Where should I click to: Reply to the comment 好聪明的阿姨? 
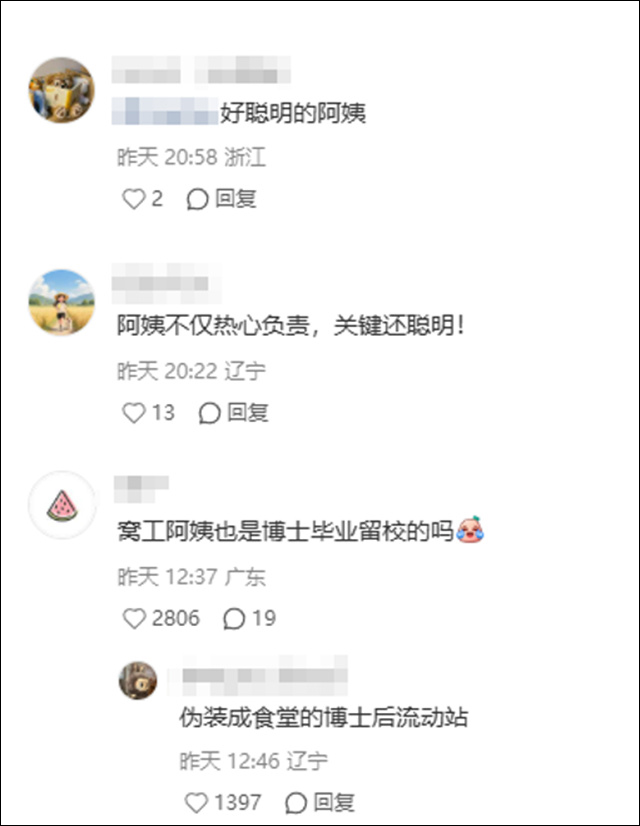(x=222, y=199)
